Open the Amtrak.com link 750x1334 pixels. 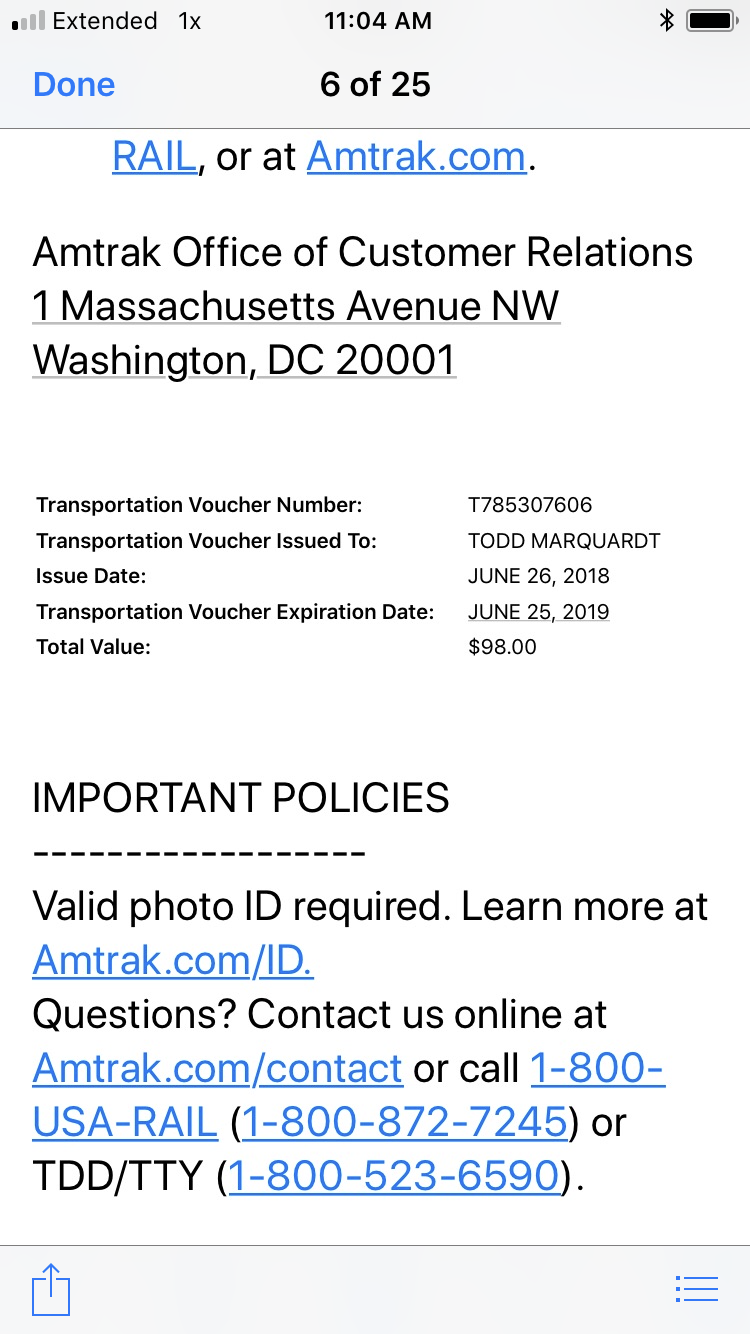coord(416,155)
